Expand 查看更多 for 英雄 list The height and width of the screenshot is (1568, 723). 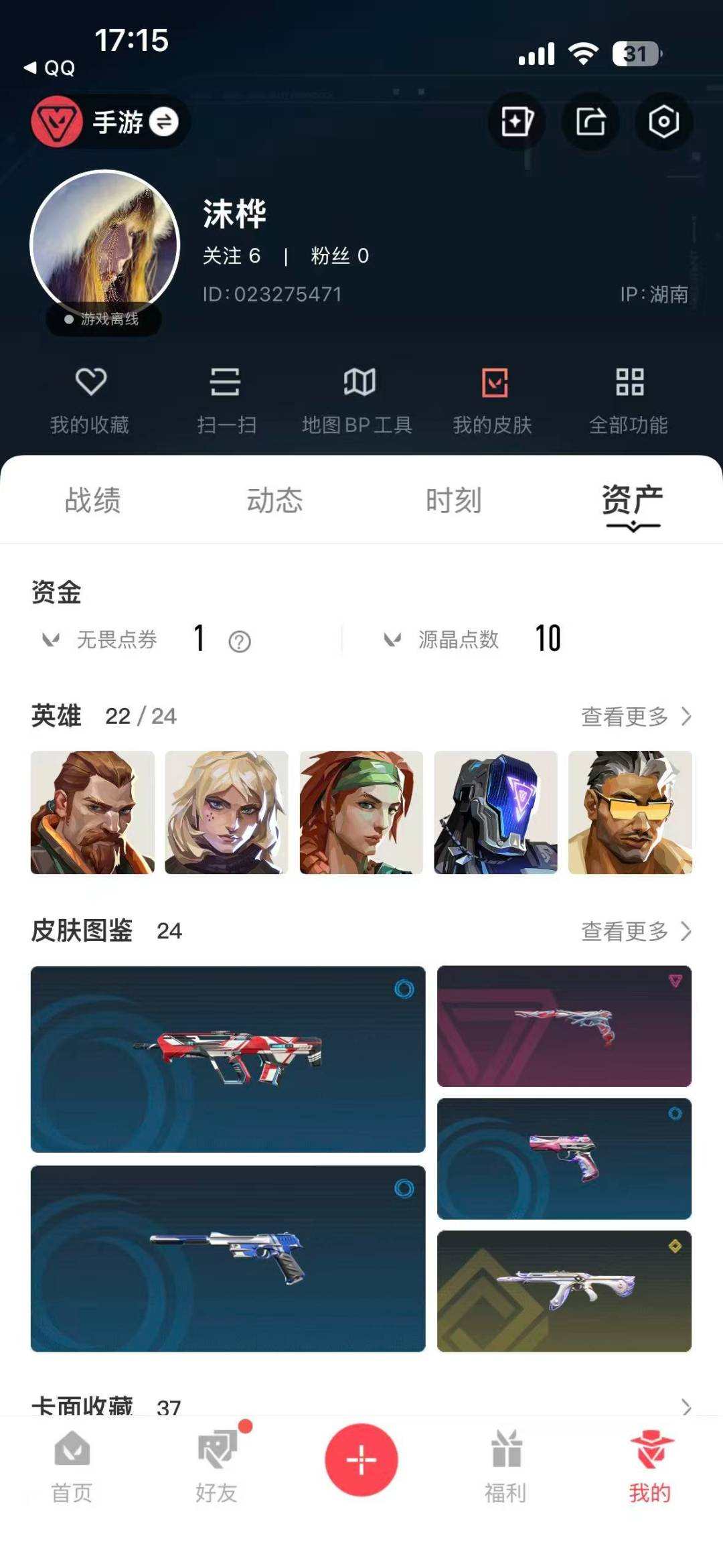click(635, 715)
